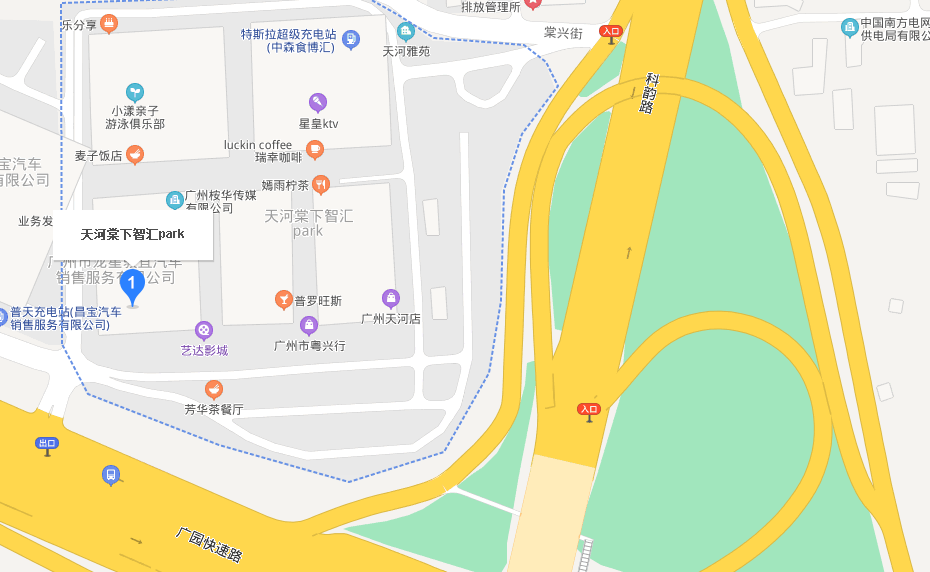Tap the 广州桉华传媒 company marker
The width and height of the screenshot is (930, 572).
click(x=175, y=200)
